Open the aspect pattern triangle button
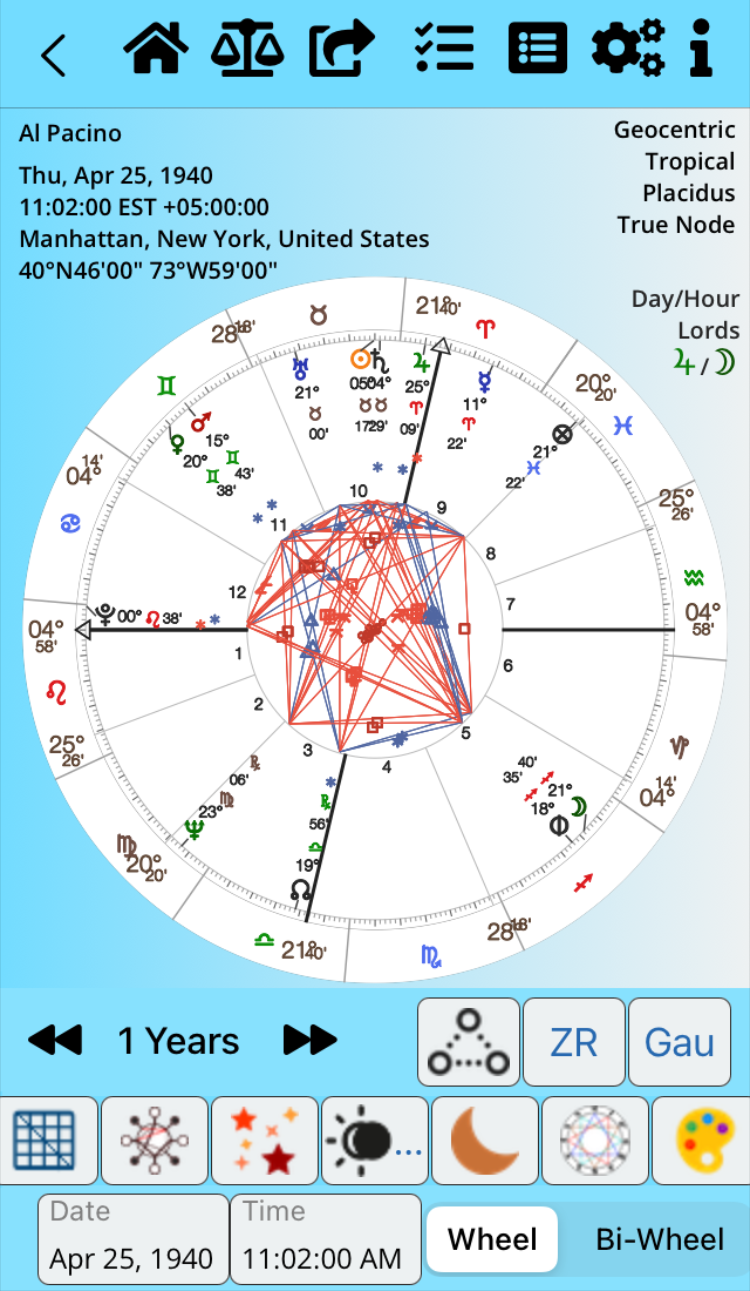This screenshot has height=1291, width=750. (x=468, y=1042)
